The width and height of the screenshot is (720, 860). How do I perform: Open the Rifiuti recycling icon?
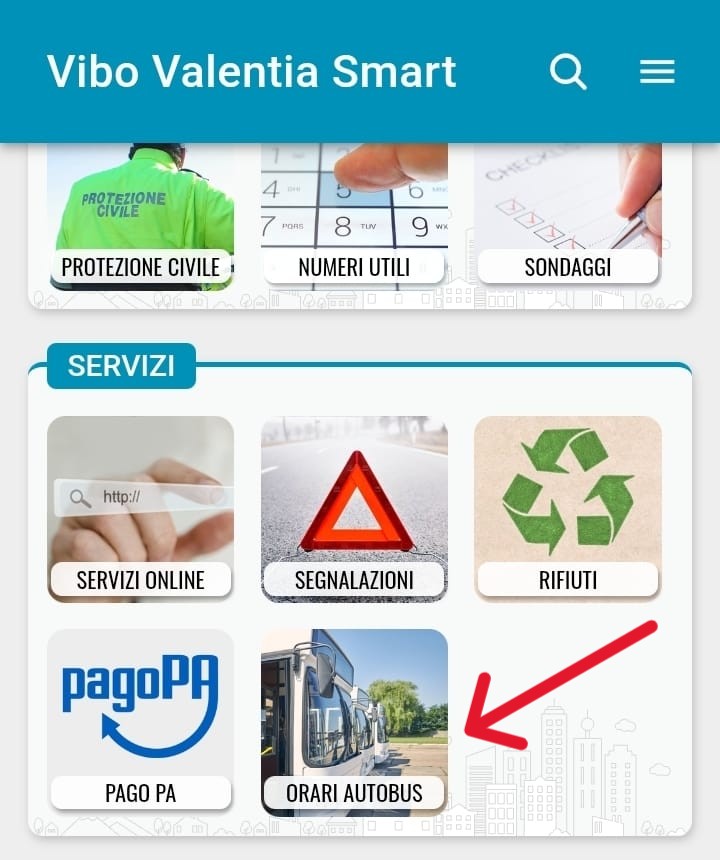568,490
